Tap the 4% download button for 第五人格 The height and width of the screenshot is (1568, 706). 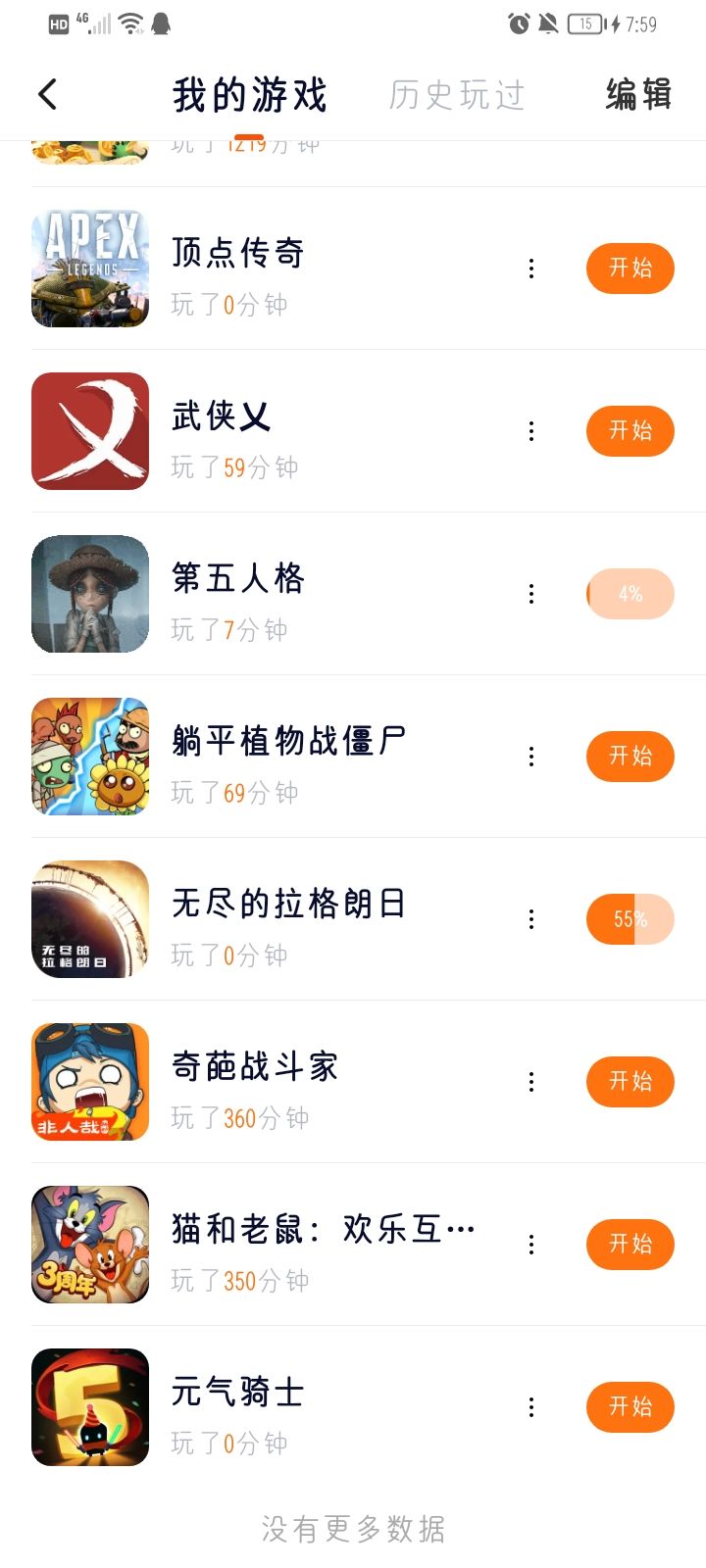630,594
